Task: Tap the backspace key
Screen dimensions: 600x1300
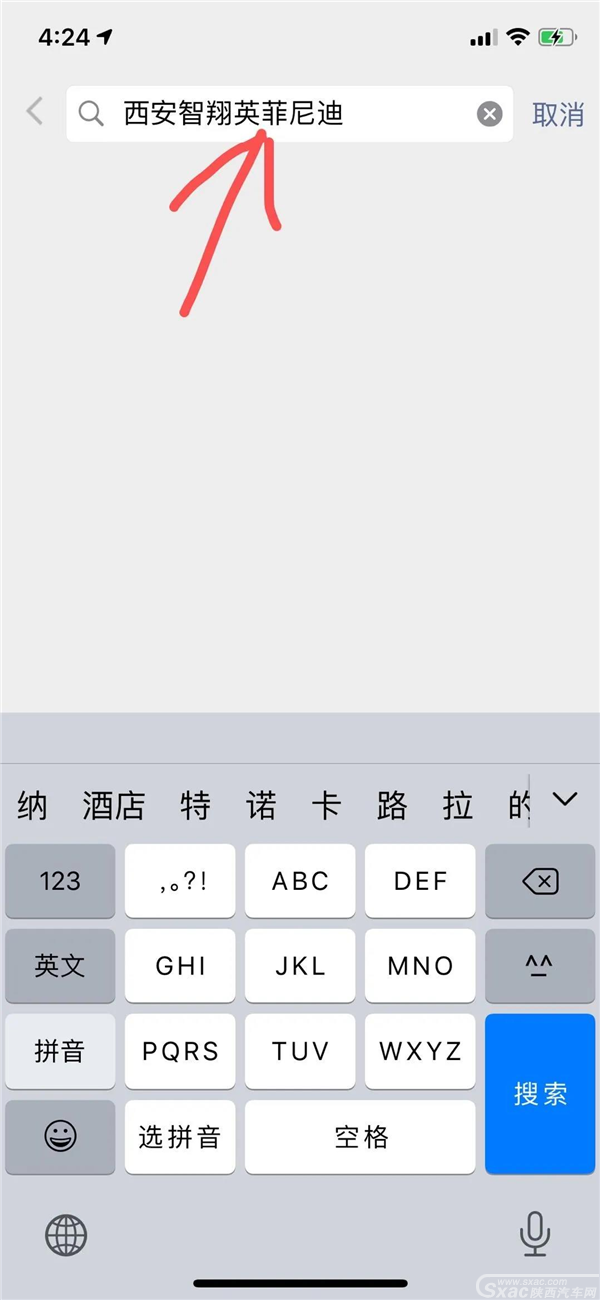Action: click(540, 881)
